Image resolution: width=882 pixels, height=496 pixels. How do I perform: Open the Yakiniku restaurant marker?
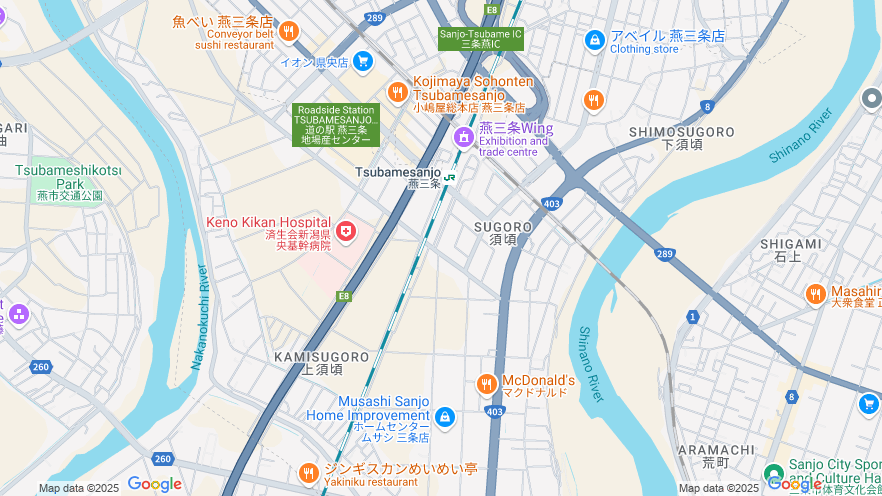coord(308,473)
